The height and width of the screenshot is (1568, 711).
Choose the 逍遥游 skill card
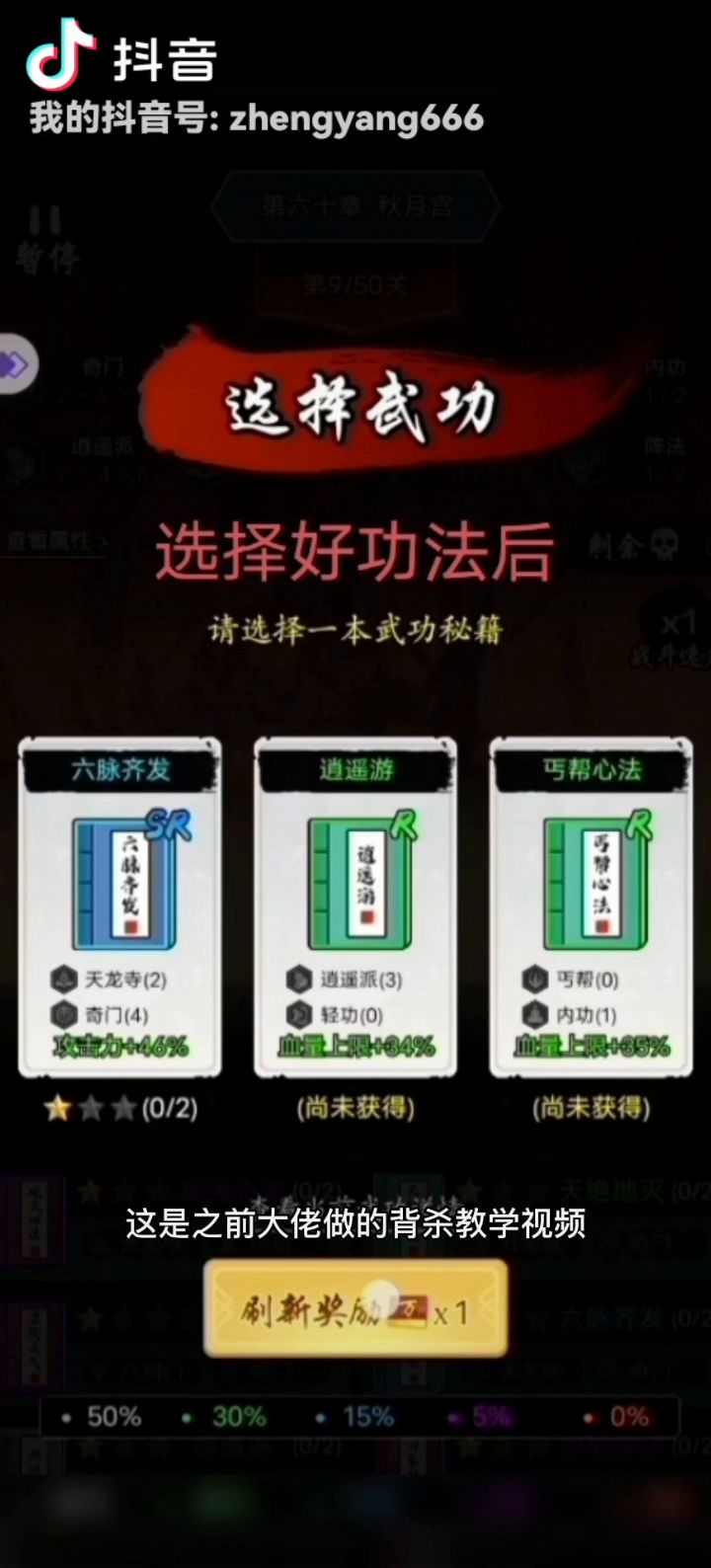[x=355, y=906]
